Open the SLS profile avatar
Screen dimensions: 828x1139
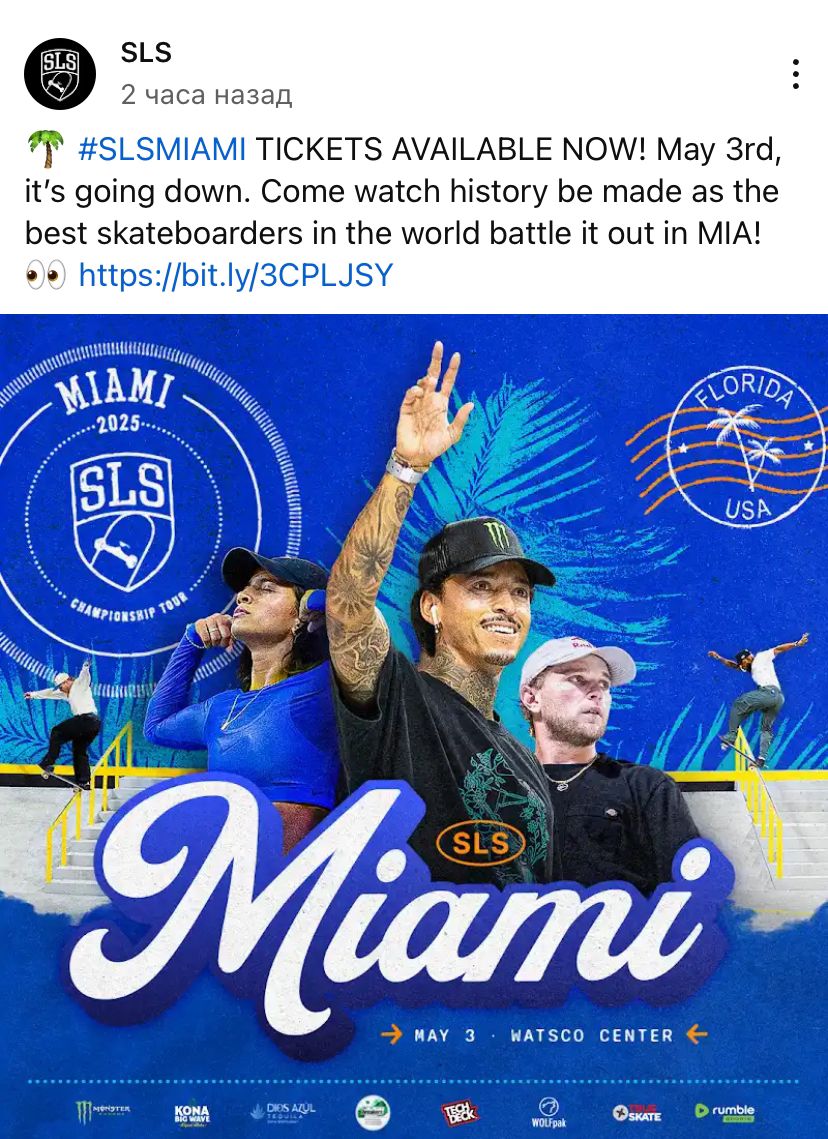pyautogui.click(x=60, y=73)
